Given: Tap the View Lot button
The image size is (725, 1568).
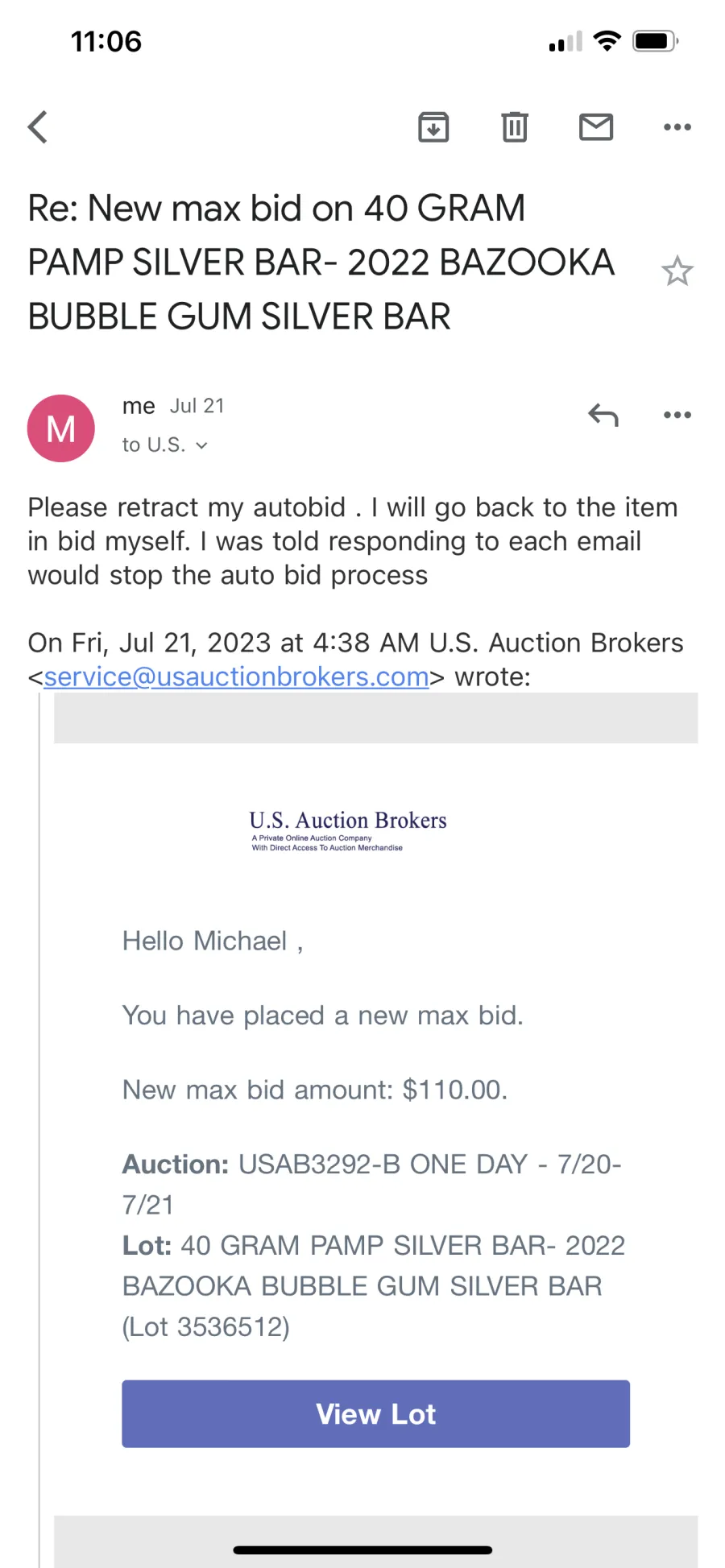Looking at the screenshot, I should pyautogui.click(x=375, y=1413).
